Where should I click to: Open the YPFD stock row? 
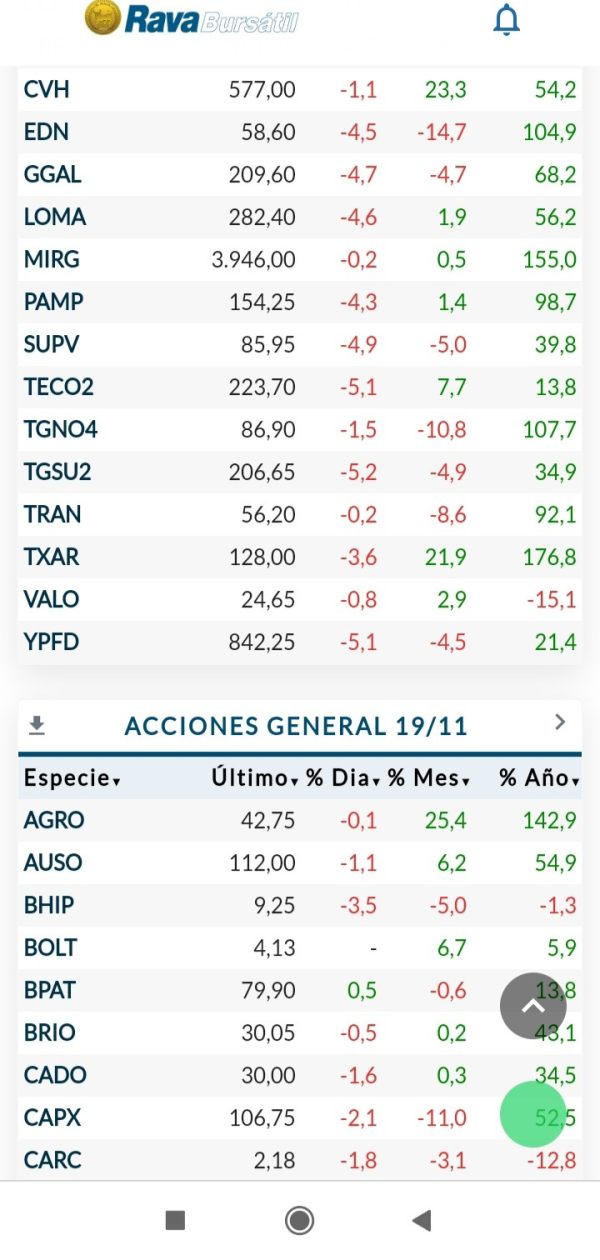pos(300,642)
